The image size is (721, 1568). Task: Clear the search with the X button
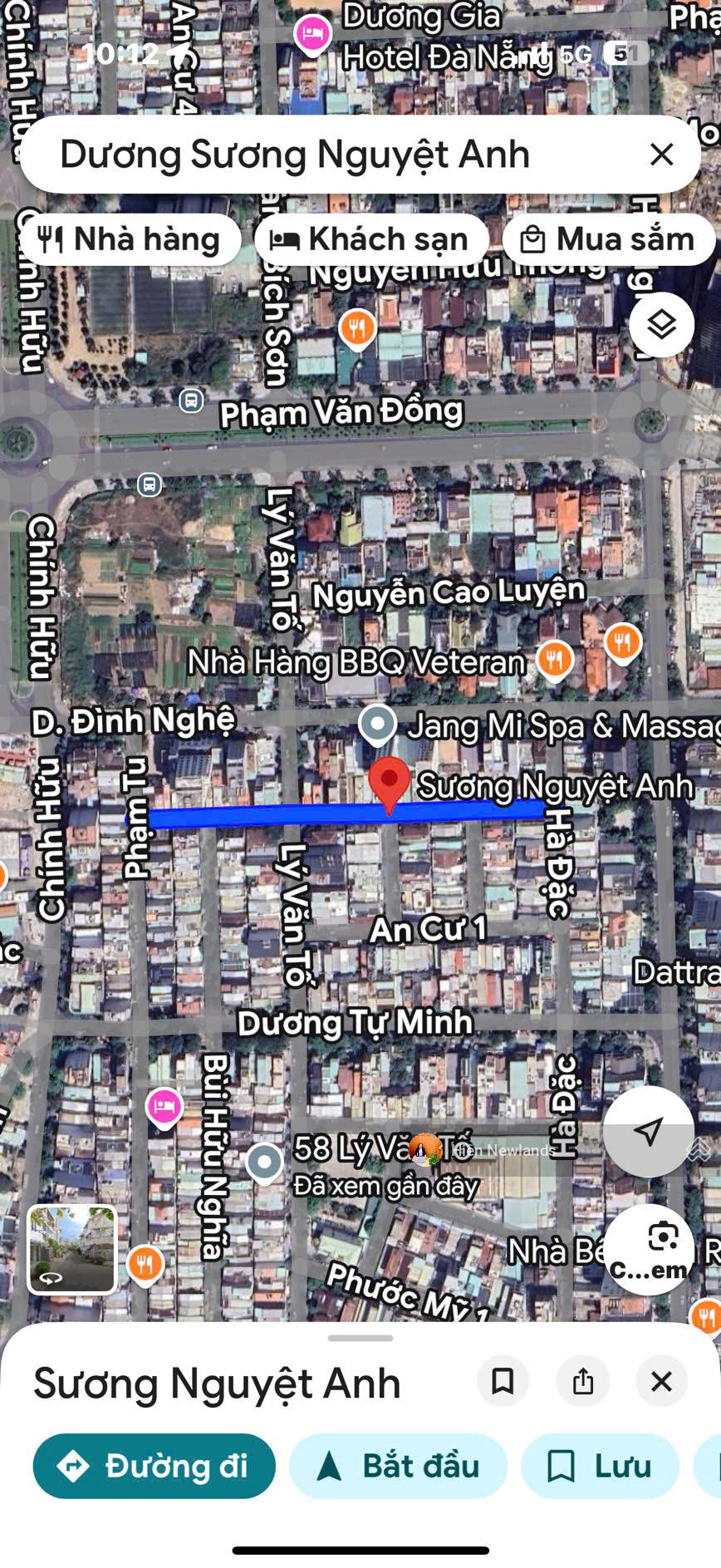pyautogui.click(x=660, y=155)
